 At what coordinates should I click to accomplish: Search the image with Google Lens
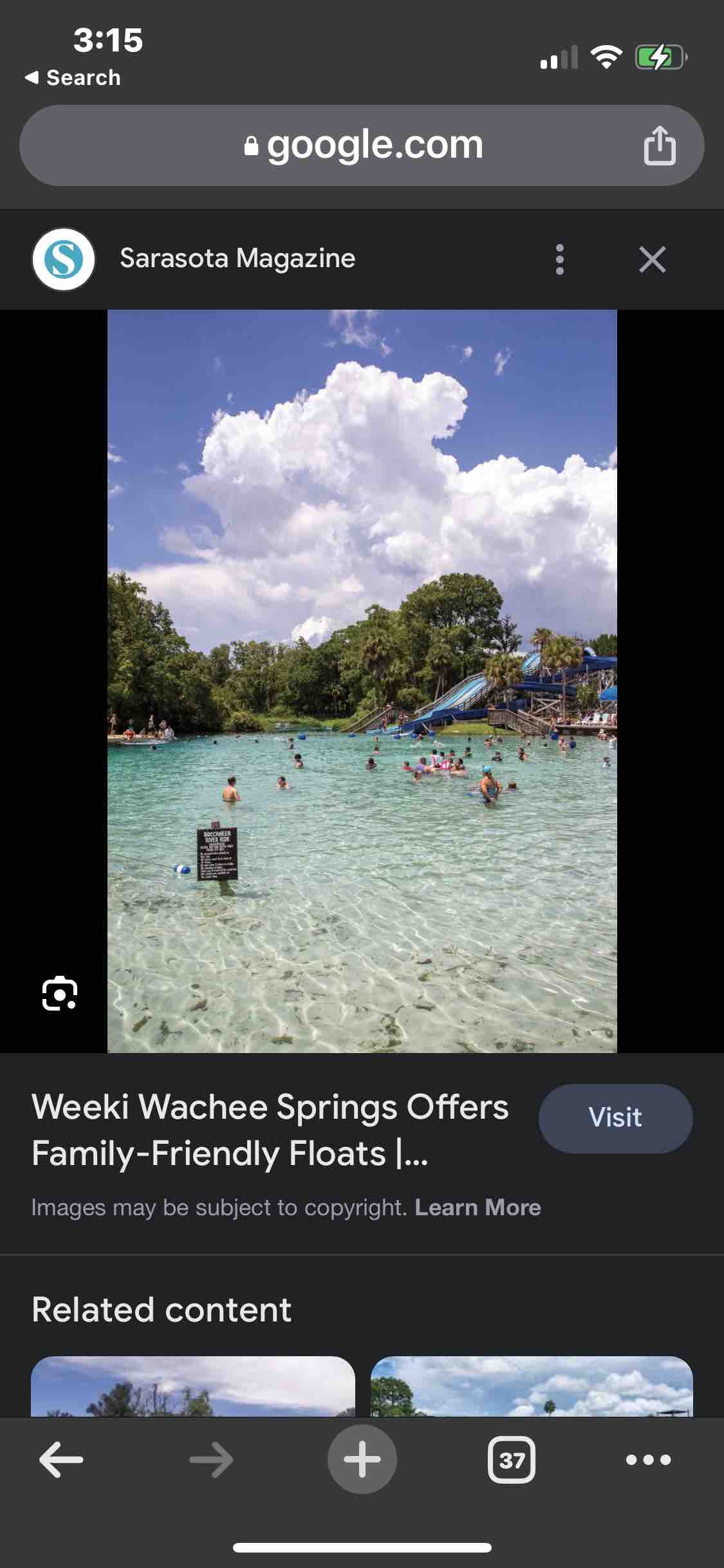(60, 993)
